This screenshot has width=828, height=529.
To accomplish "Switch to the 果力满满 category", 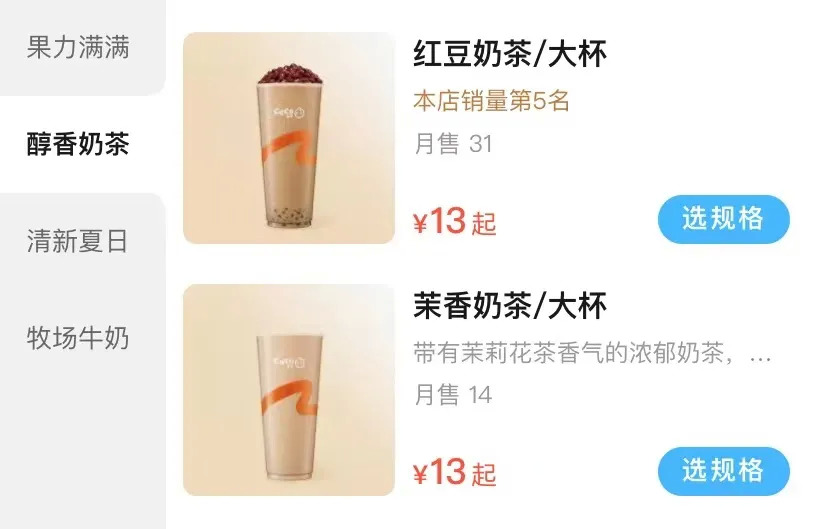I will [x=78, y=48].
